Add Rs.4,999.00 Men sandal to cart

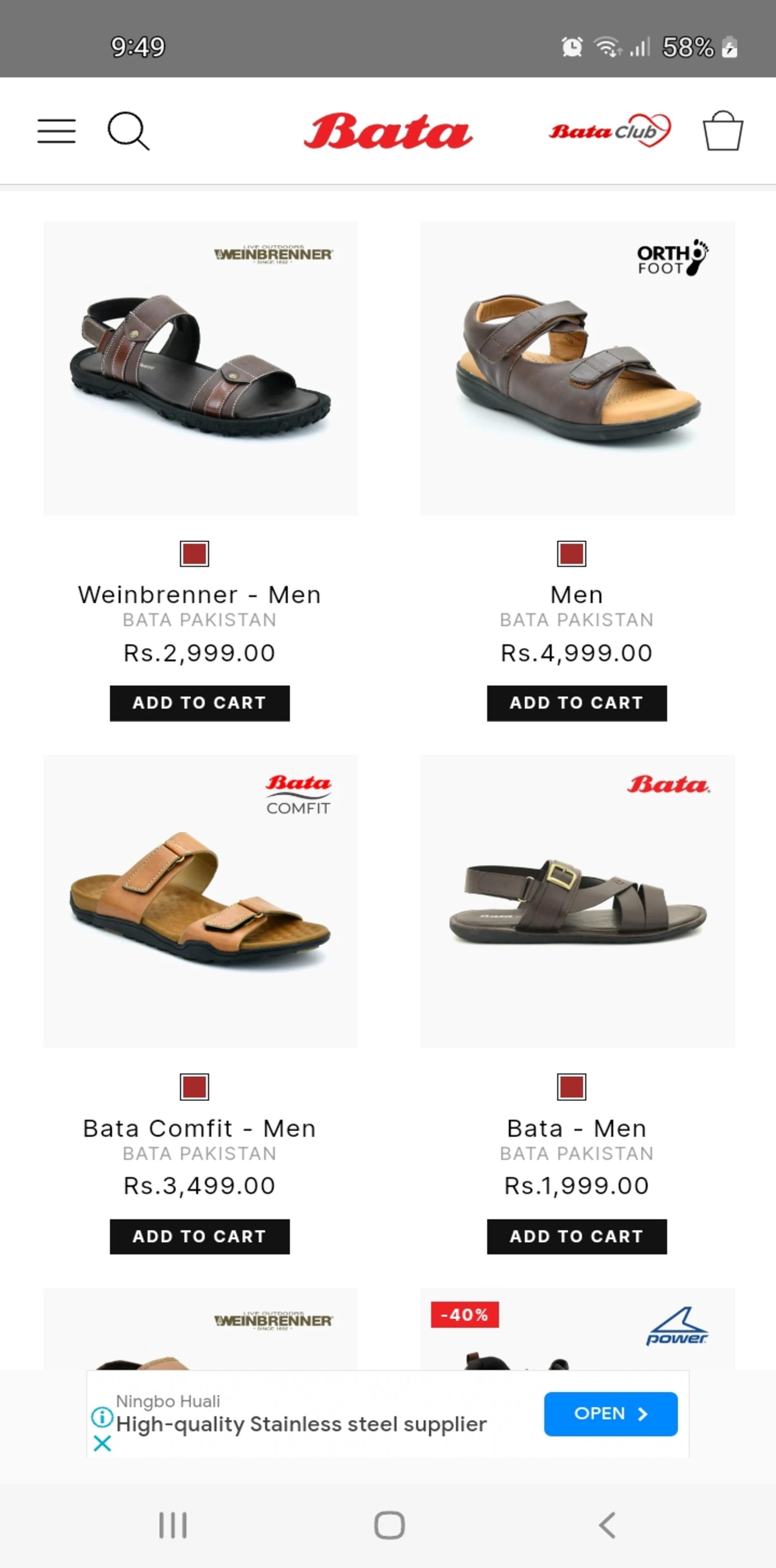[x=577, y=703]
